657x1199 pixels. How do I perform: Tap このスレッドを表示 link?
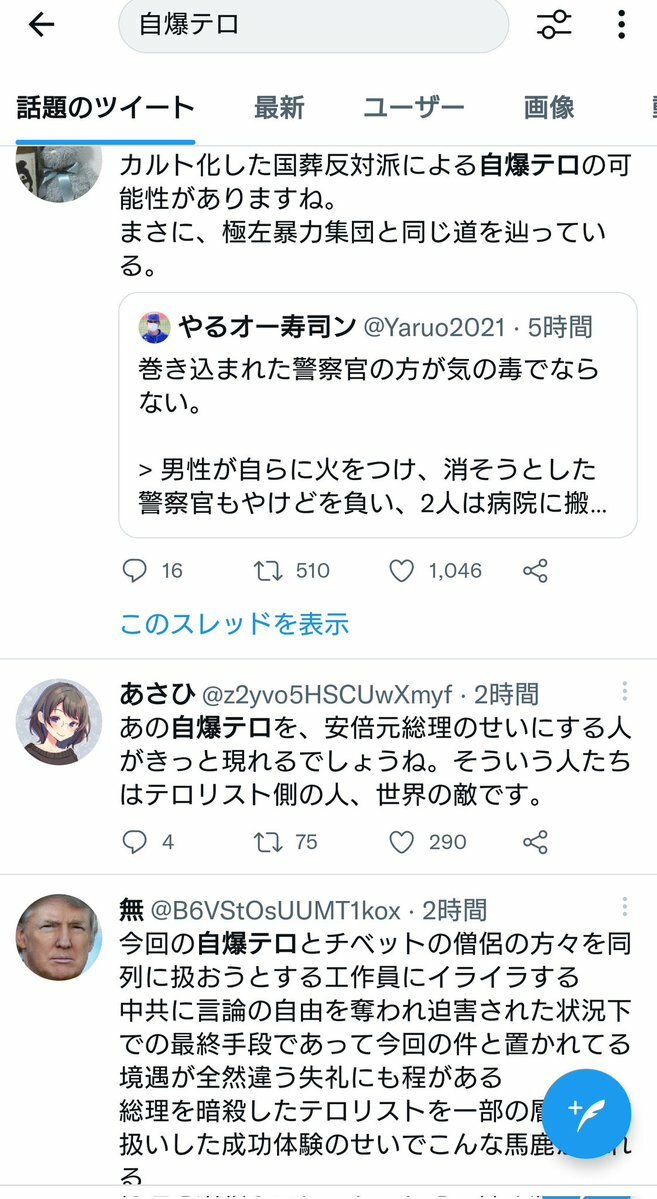pos(234,624)
